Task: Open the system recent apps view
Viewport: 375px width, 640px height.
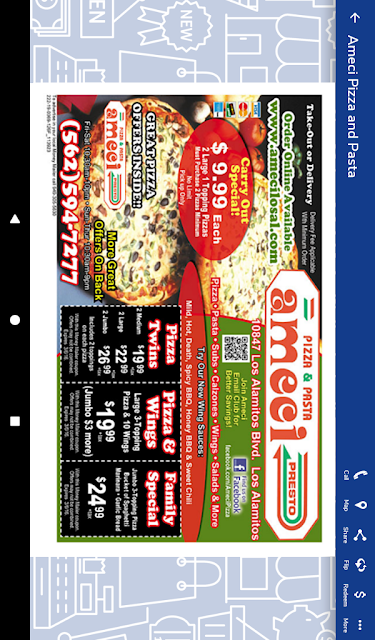Action: (15, 421)
